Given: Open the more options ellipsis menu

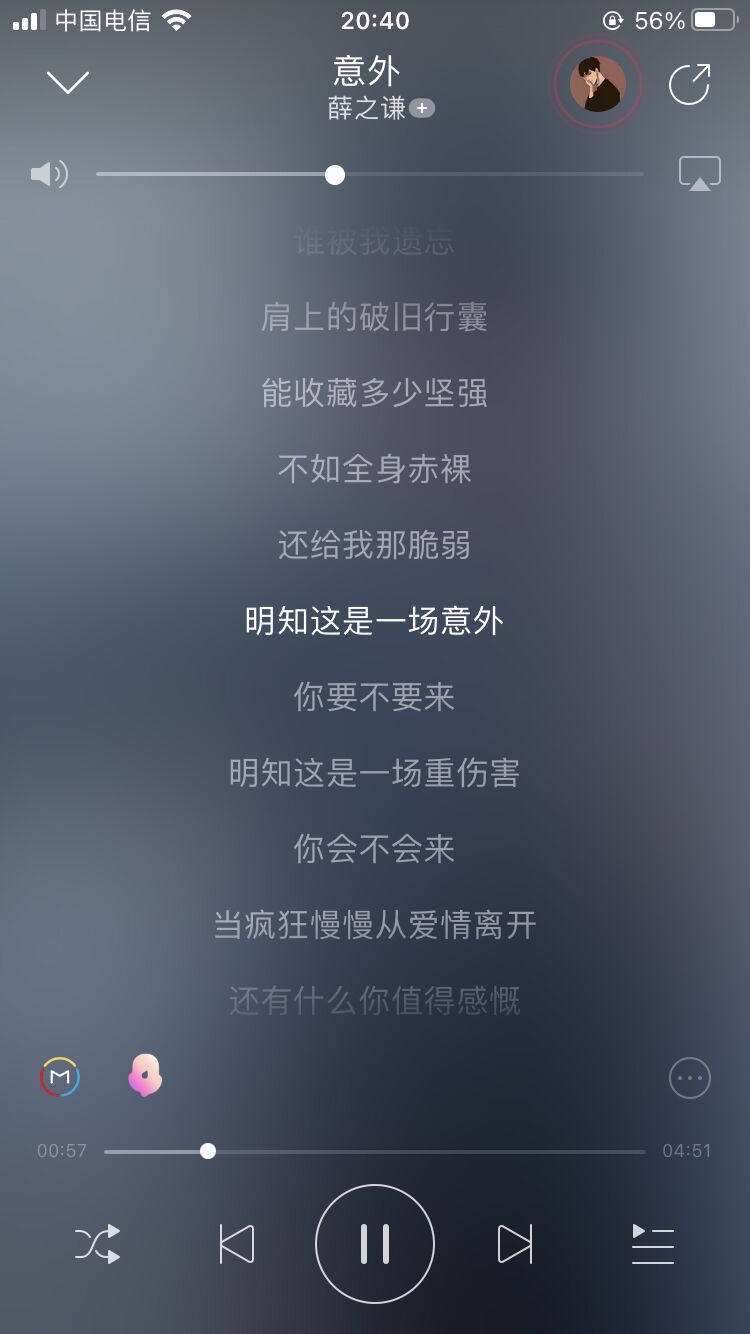Looking at the screenshot, I should pyautogui.click(x=689, y=1077).
